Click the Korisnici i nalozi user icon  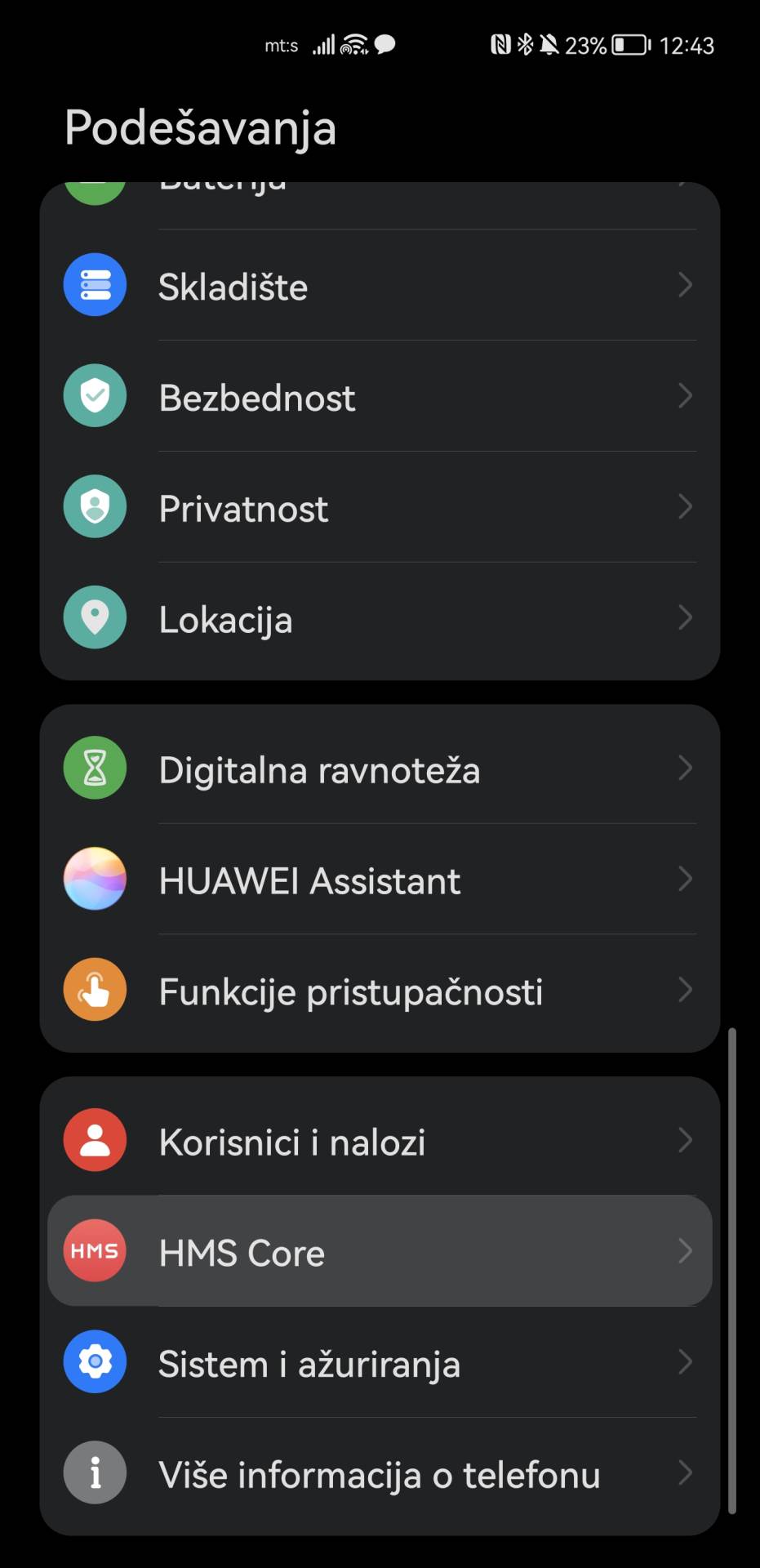95,1140
